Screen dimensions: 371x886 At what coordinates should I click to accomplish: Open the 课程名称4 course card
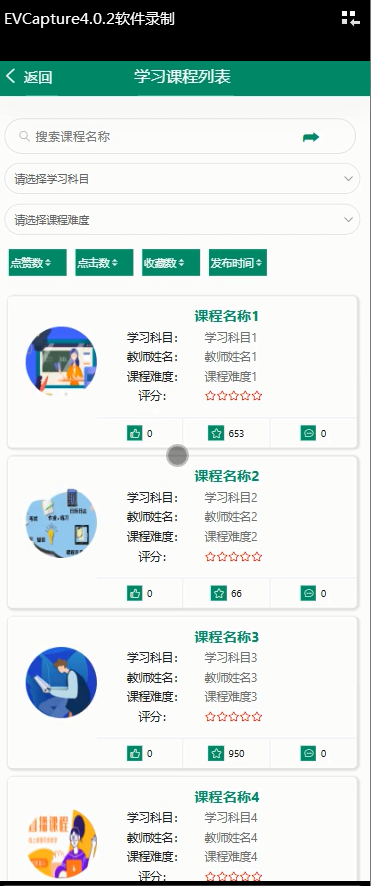(x=182, y=829)
